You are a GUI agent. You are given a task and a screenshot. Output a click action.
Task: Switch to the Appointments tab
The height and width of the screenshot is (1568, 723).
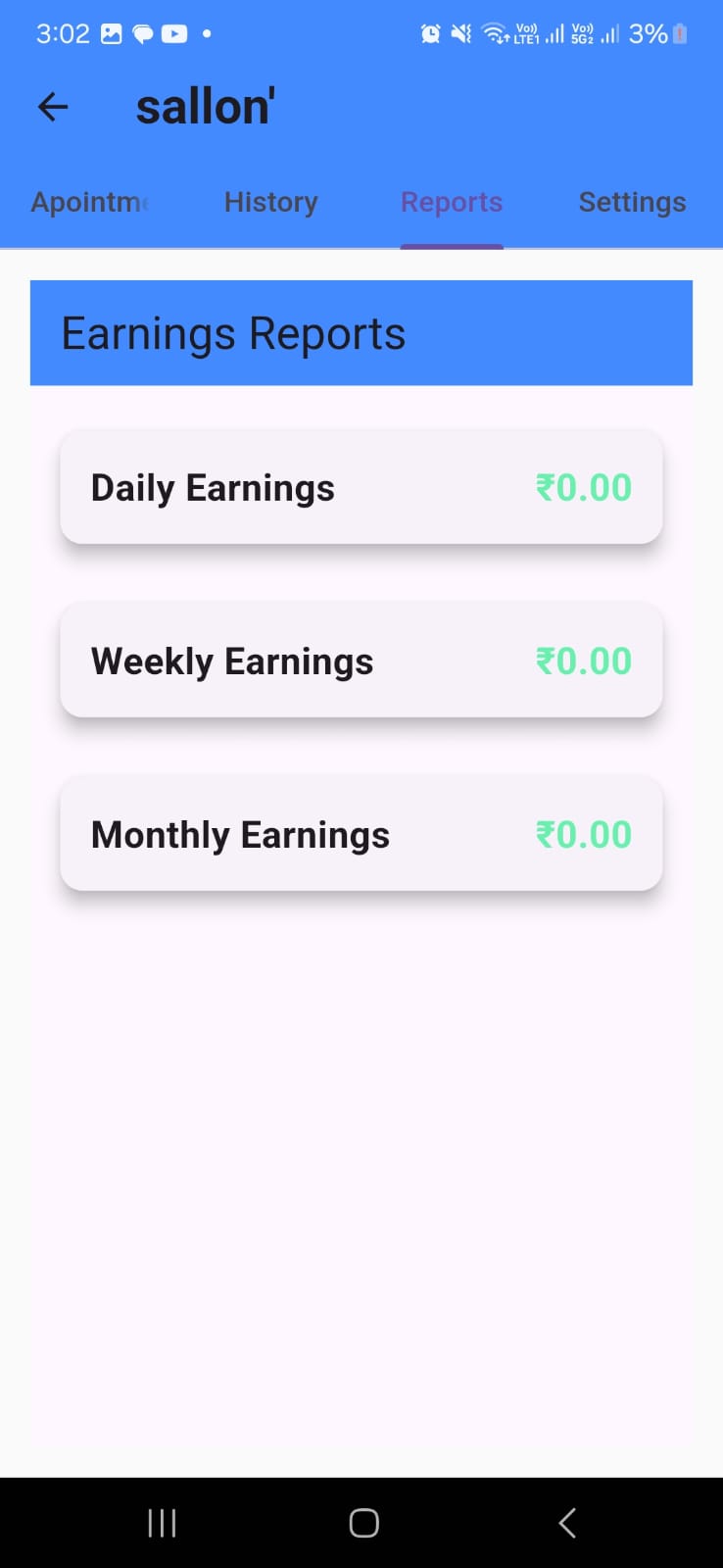[90, 202]
